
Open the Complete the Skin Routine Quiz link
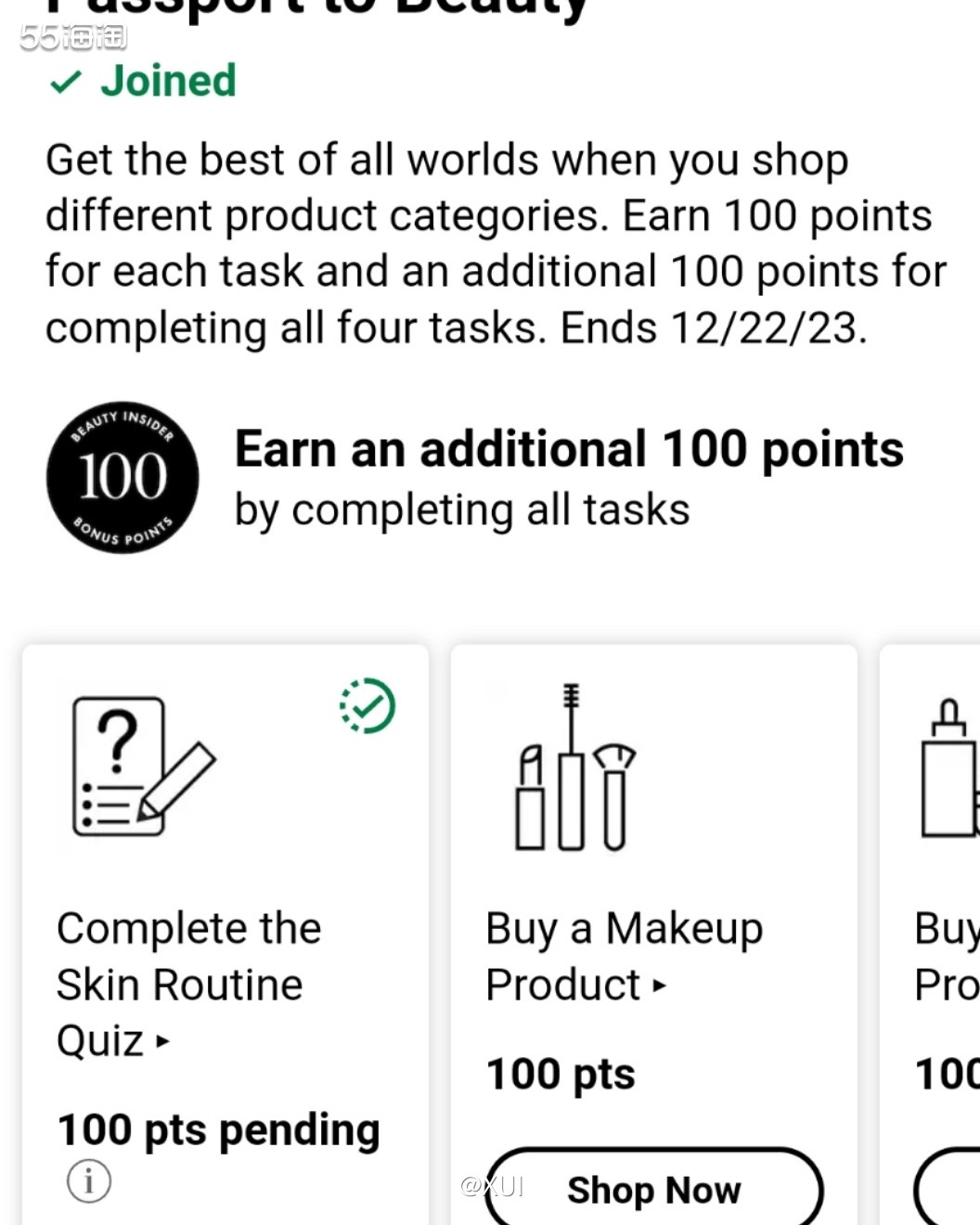click(188, 984)
